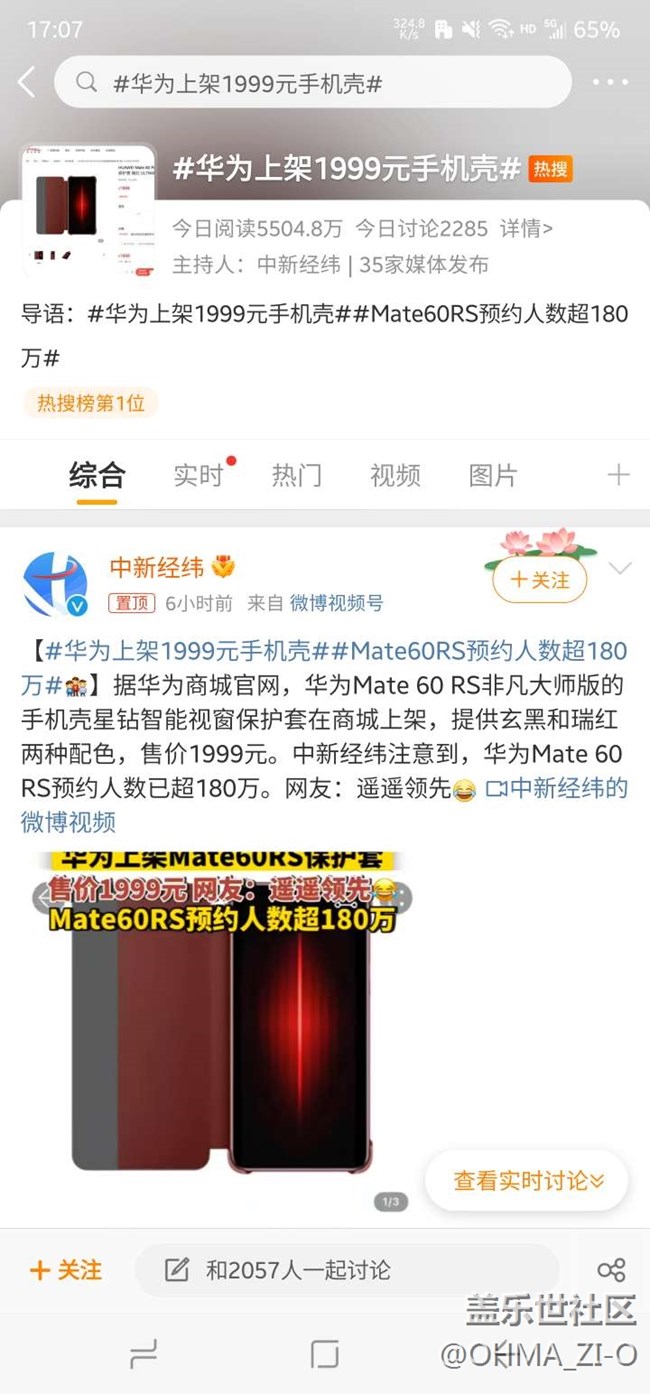Open the three-dot overflow menu

click(609, 82)
